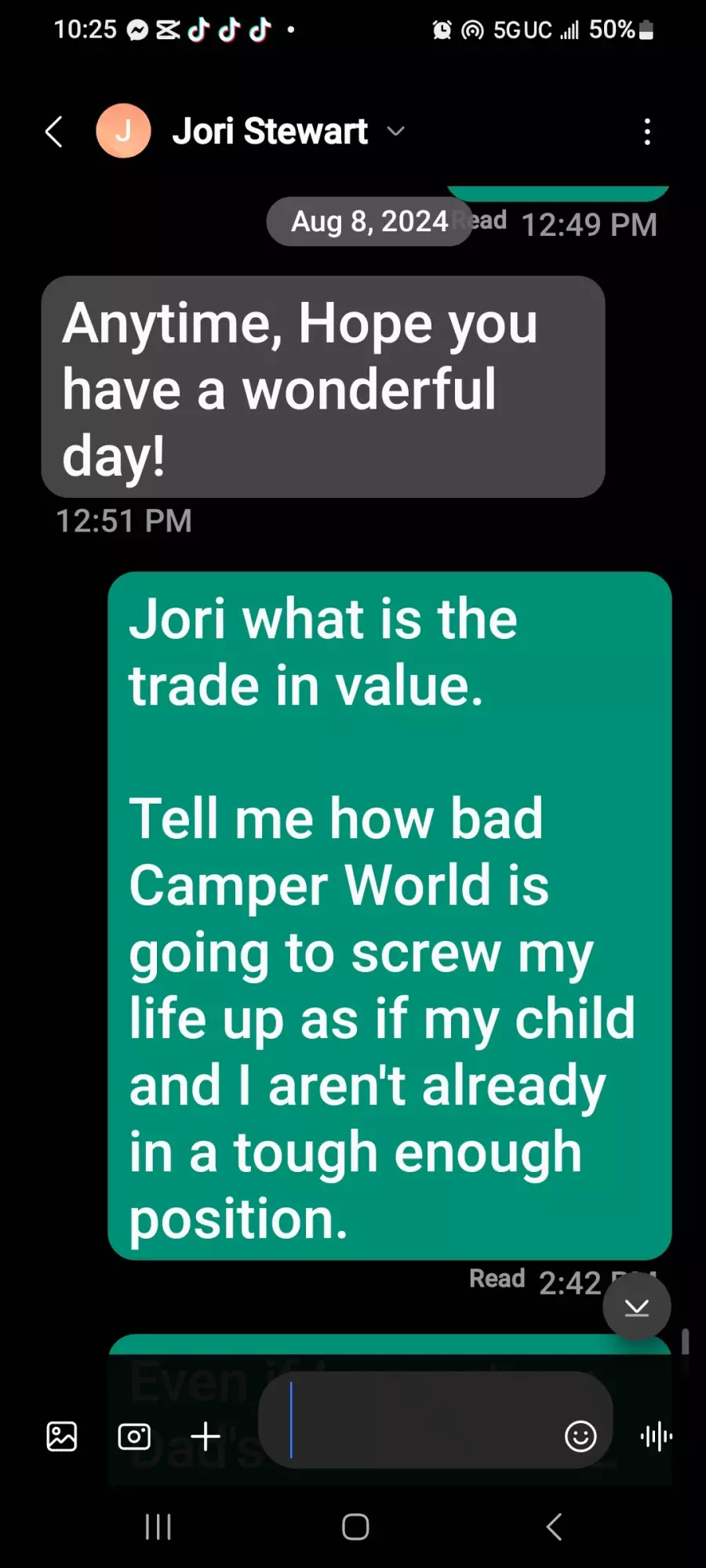The height and width of the screenshot is (1568, 706).
Task: Tap Jori Stewart's avatar
Action: click(x=123, y=131)
